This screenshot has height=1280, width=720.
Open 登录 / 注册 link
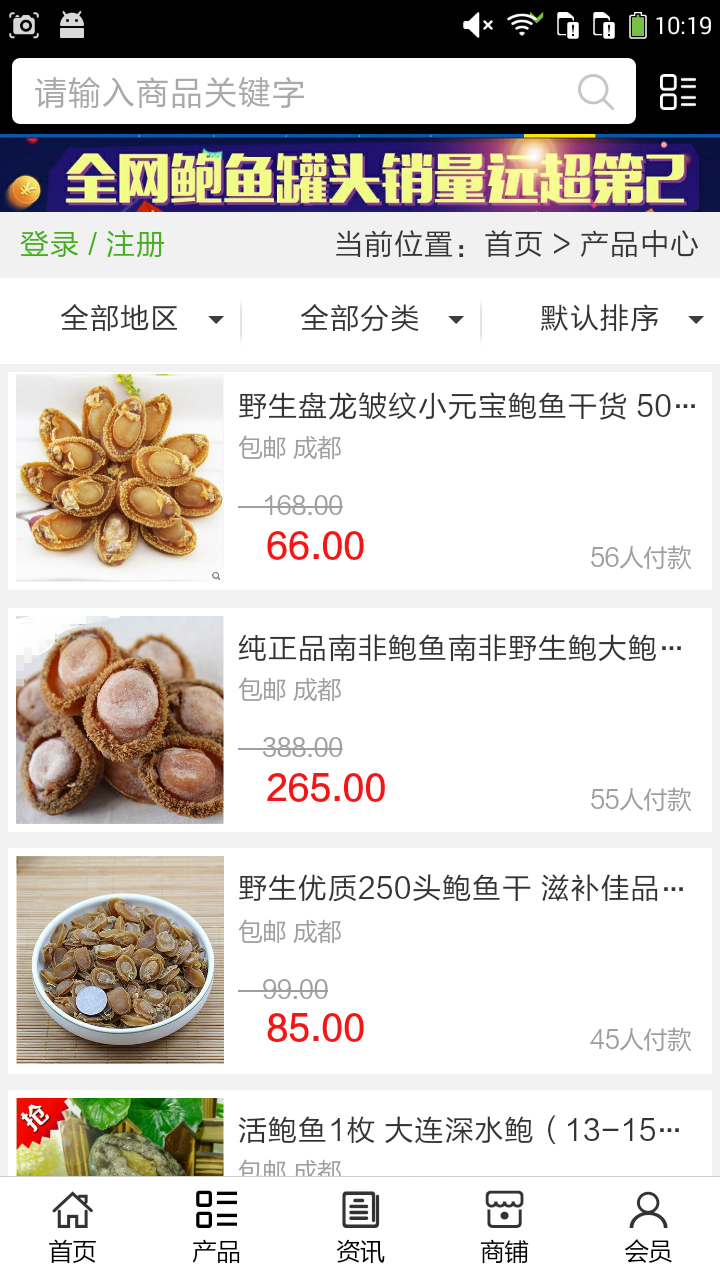tap(92, 245)
